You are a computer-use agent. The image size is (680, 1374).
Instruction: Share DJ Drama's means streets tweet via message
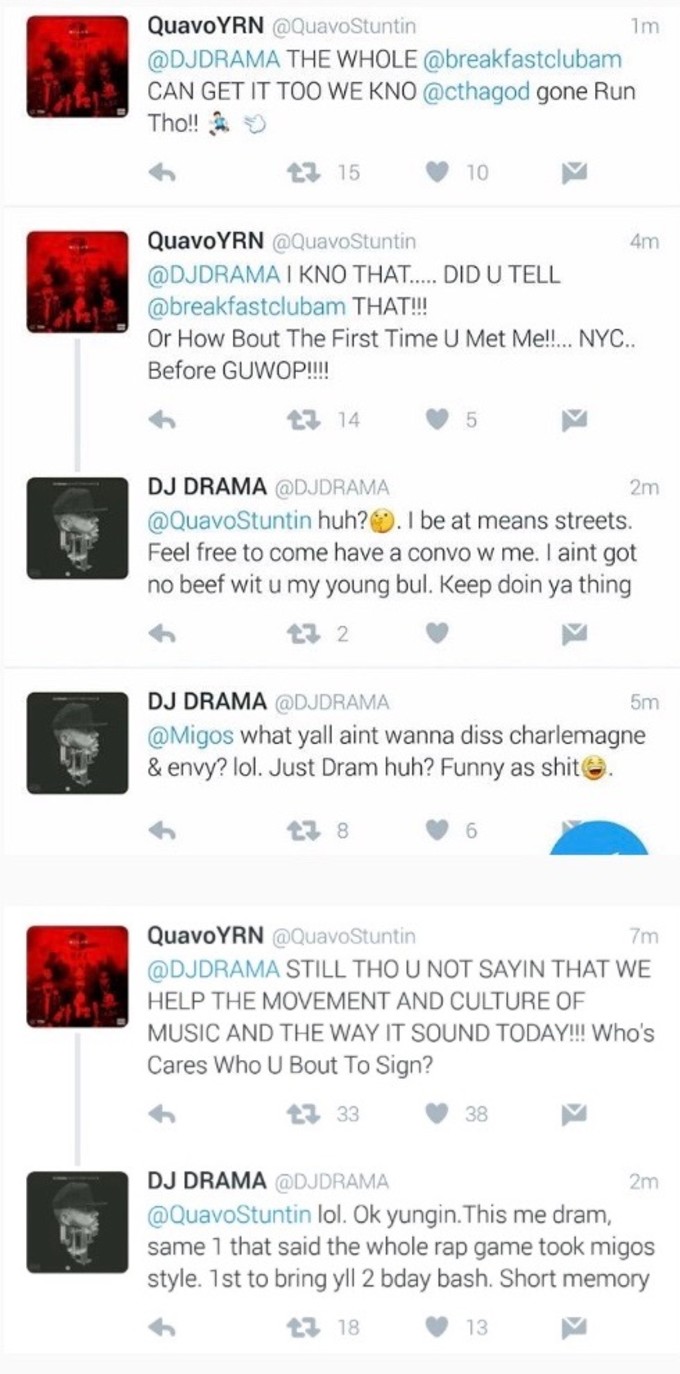click(x=573, y=633)
